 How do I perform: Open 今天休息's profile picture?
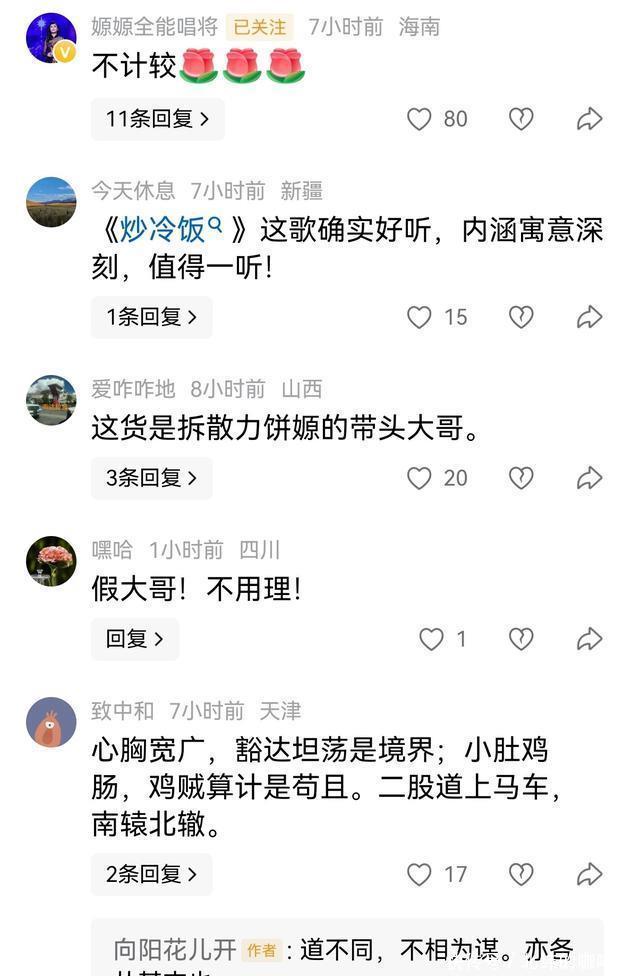pyautogui.click(x=51, y=202)
